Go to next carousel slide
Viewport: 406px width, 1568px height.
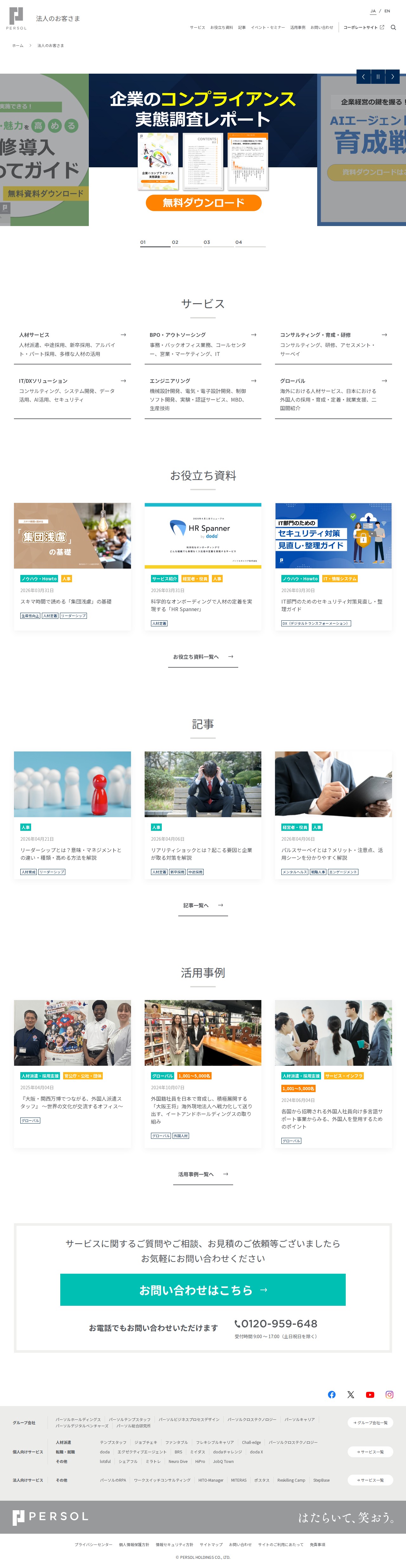(x=393, y=77)
